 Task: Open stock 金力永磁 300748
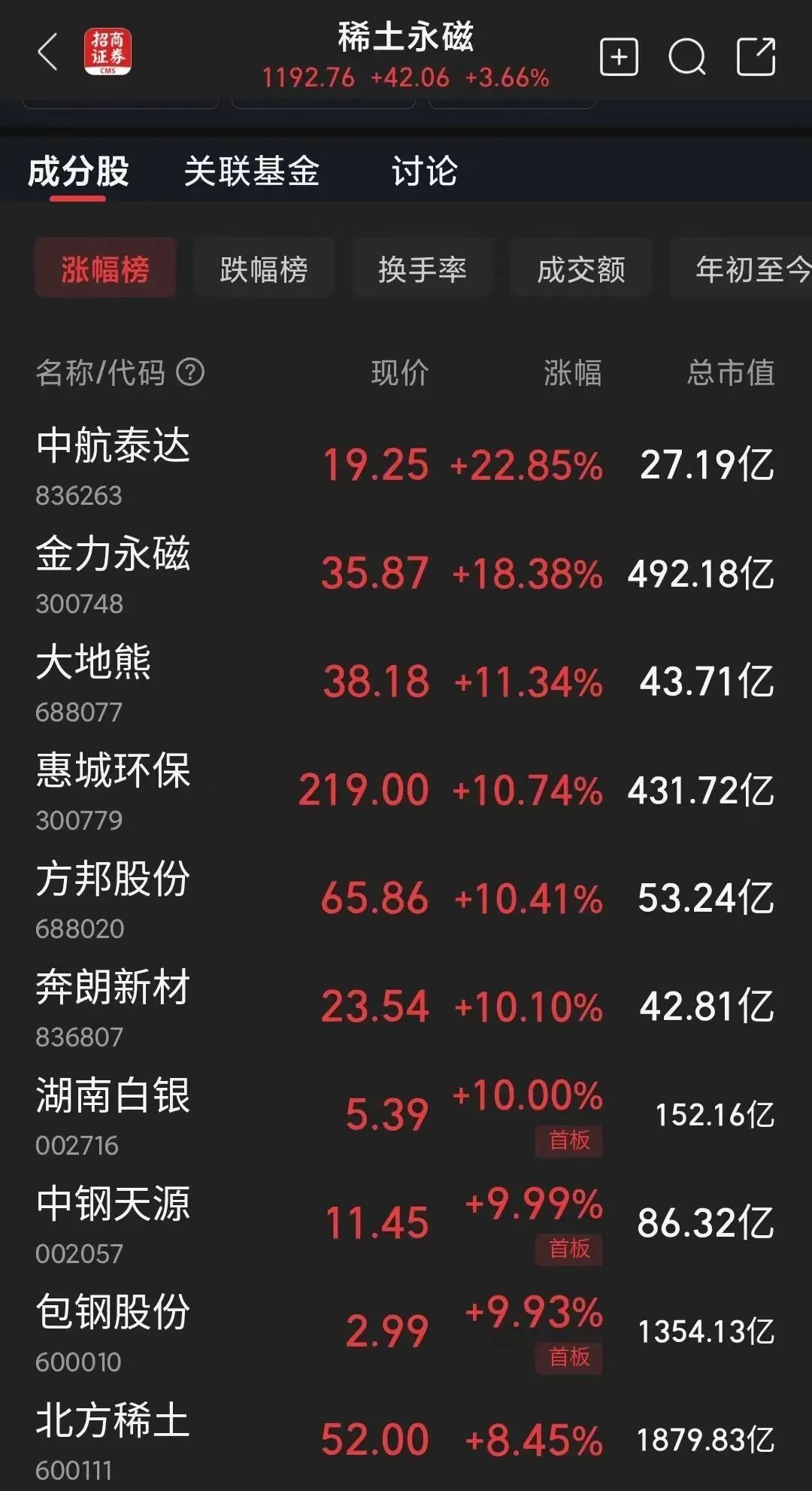tap(406, 573)
